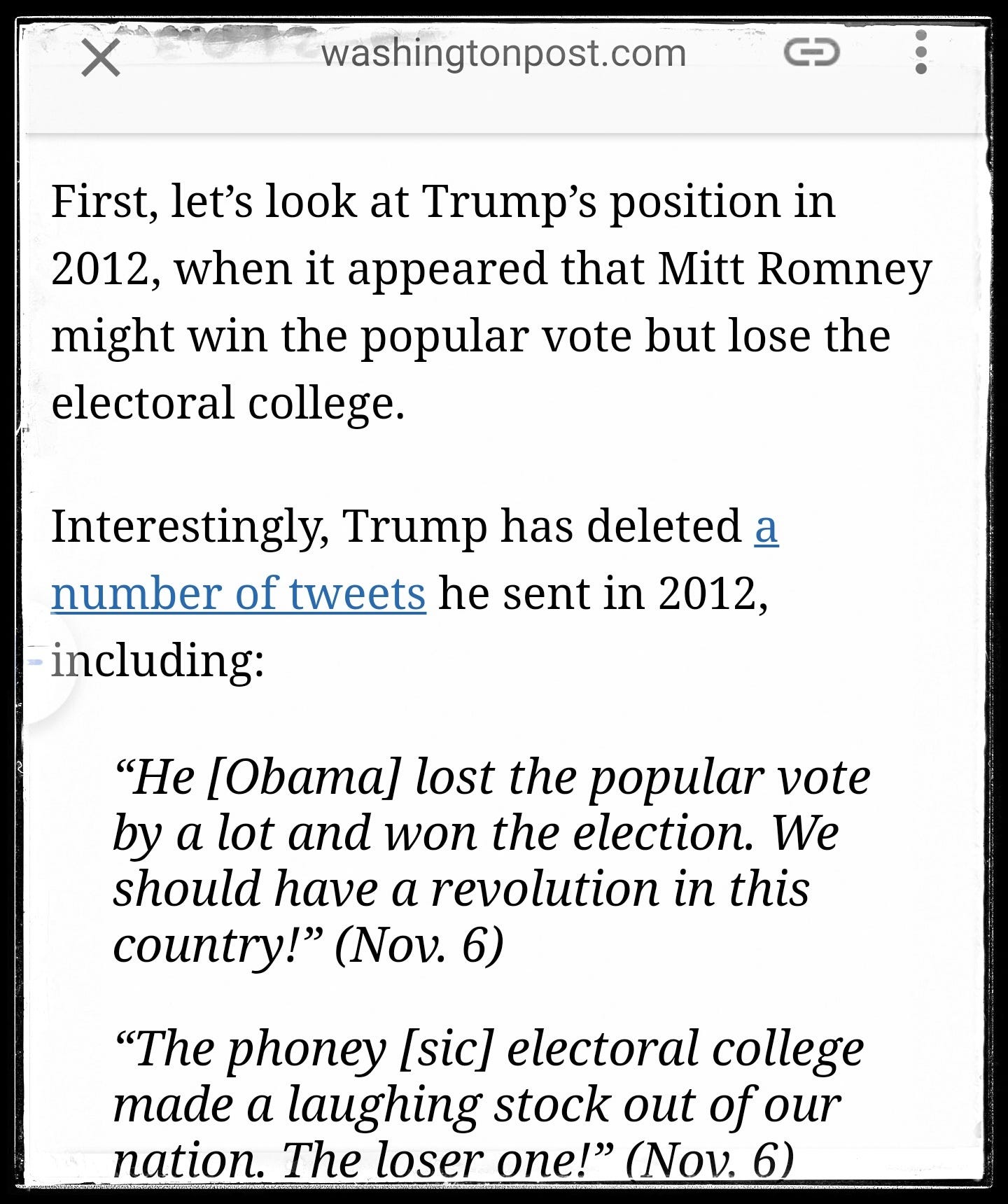Open the 'a number of tweets' link

[238, 594]
